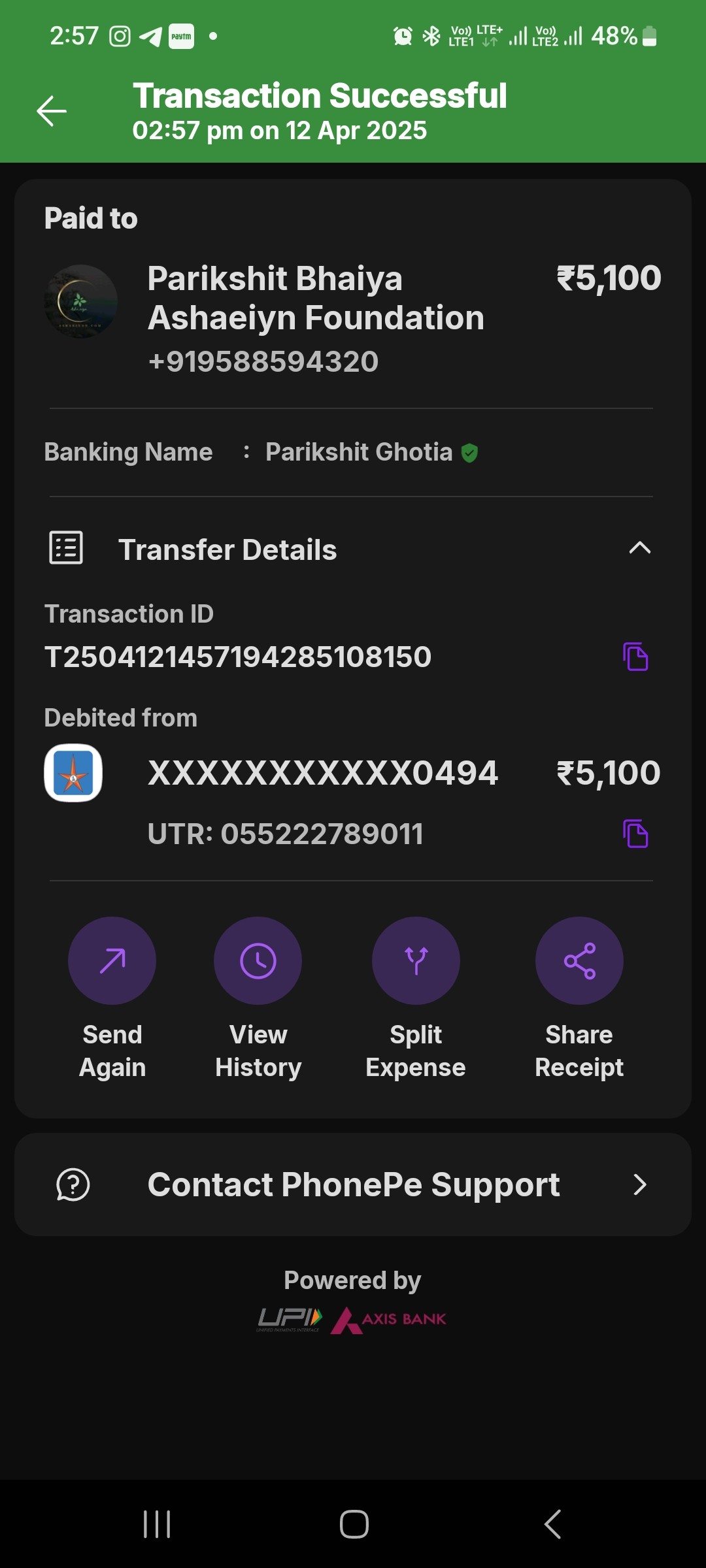This screenshot has height=1568, width=706.
Task: Open View History
Action: (258, 998)
